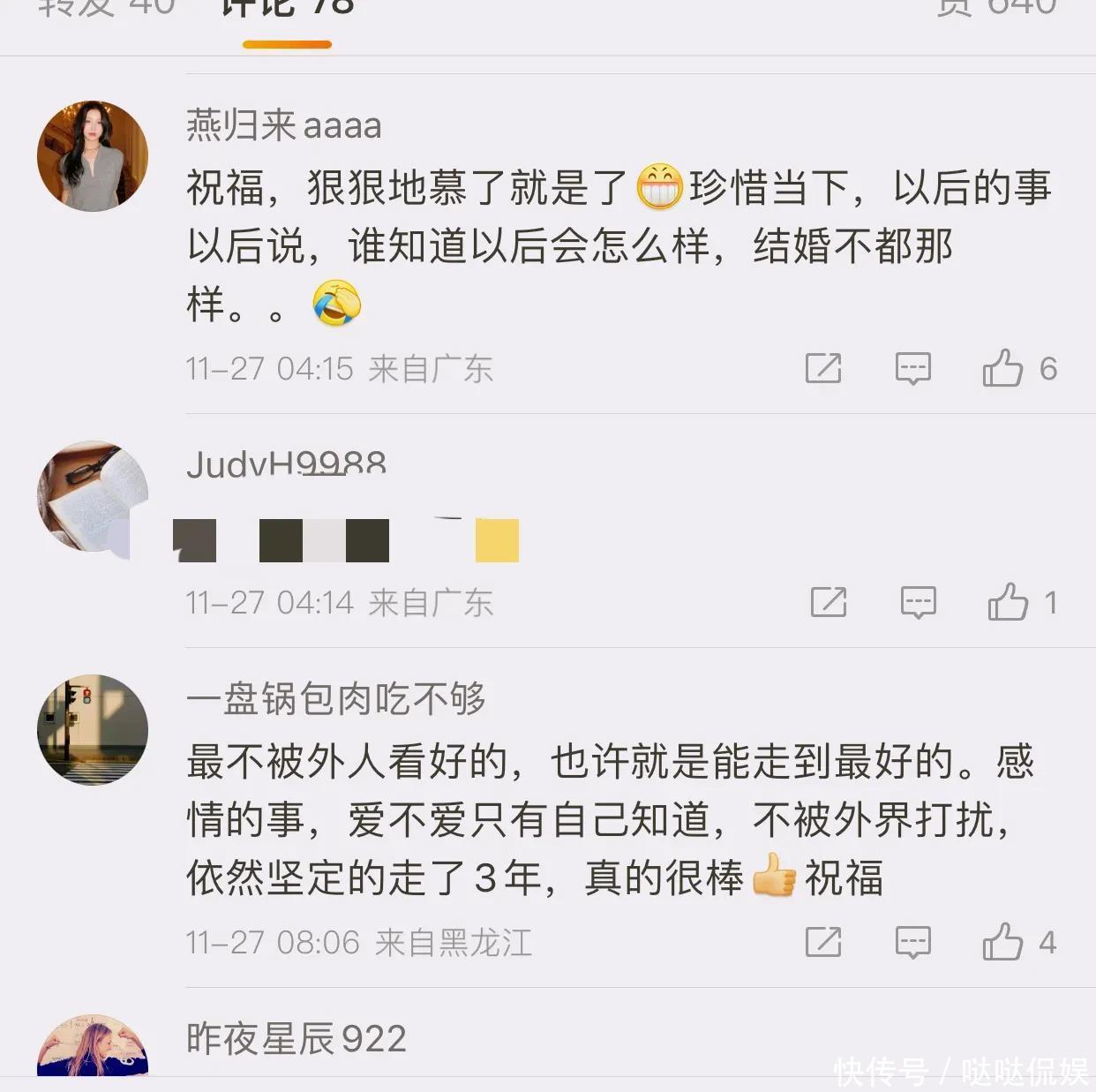Repost 一盘锅包肉吃不够's comment

pyautogui.click(x=823, y=942)
